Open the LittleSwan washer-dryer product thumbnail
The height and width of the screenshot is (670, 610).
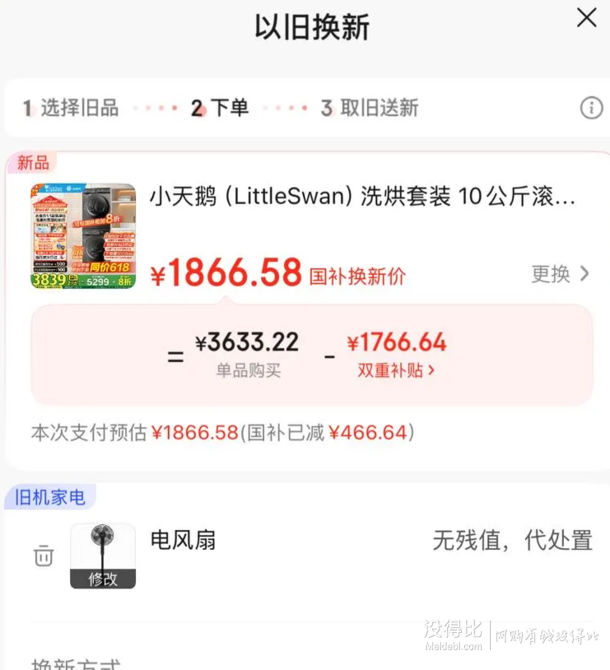pyautogui.click(x=83, y=236)
